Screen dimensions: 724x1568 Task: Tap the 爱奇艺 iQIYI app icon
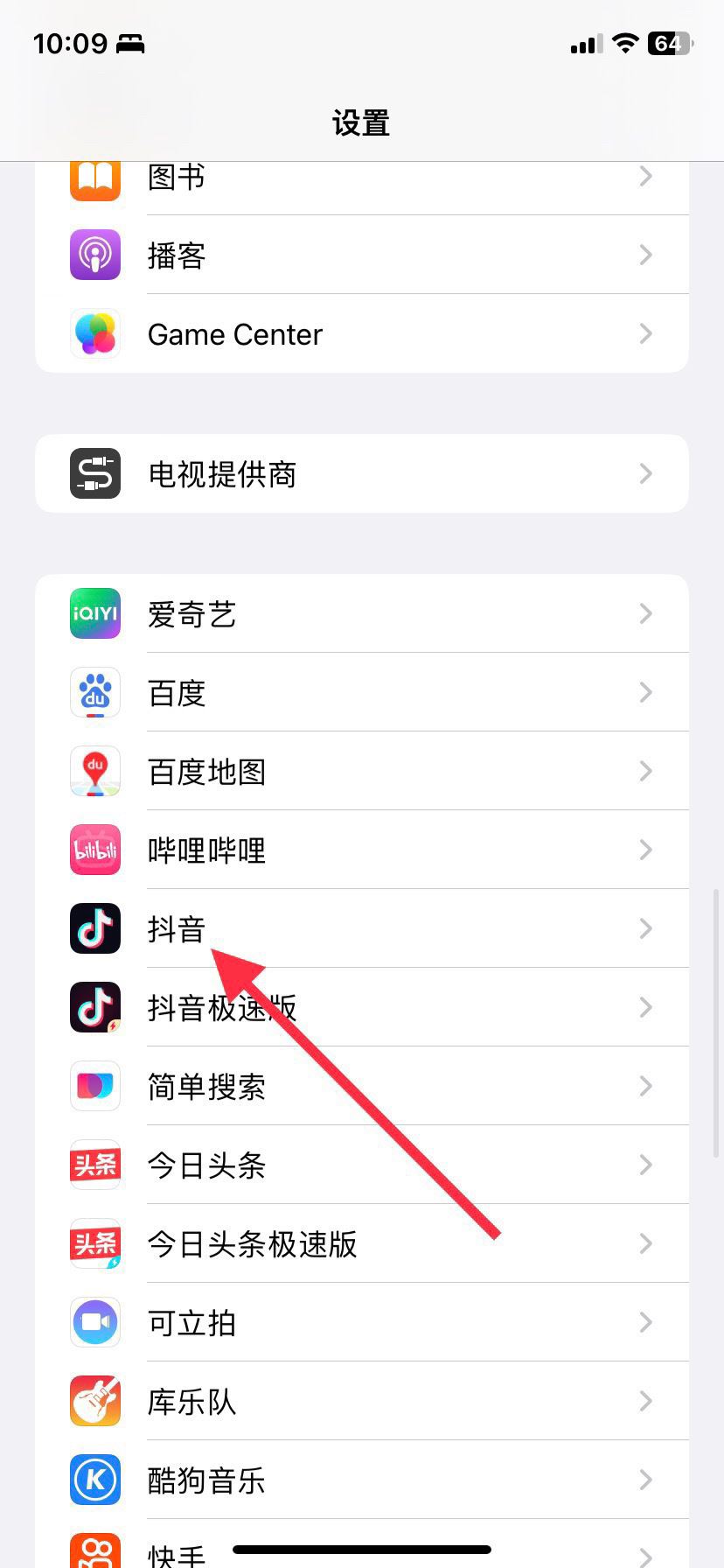coord(94,613)
